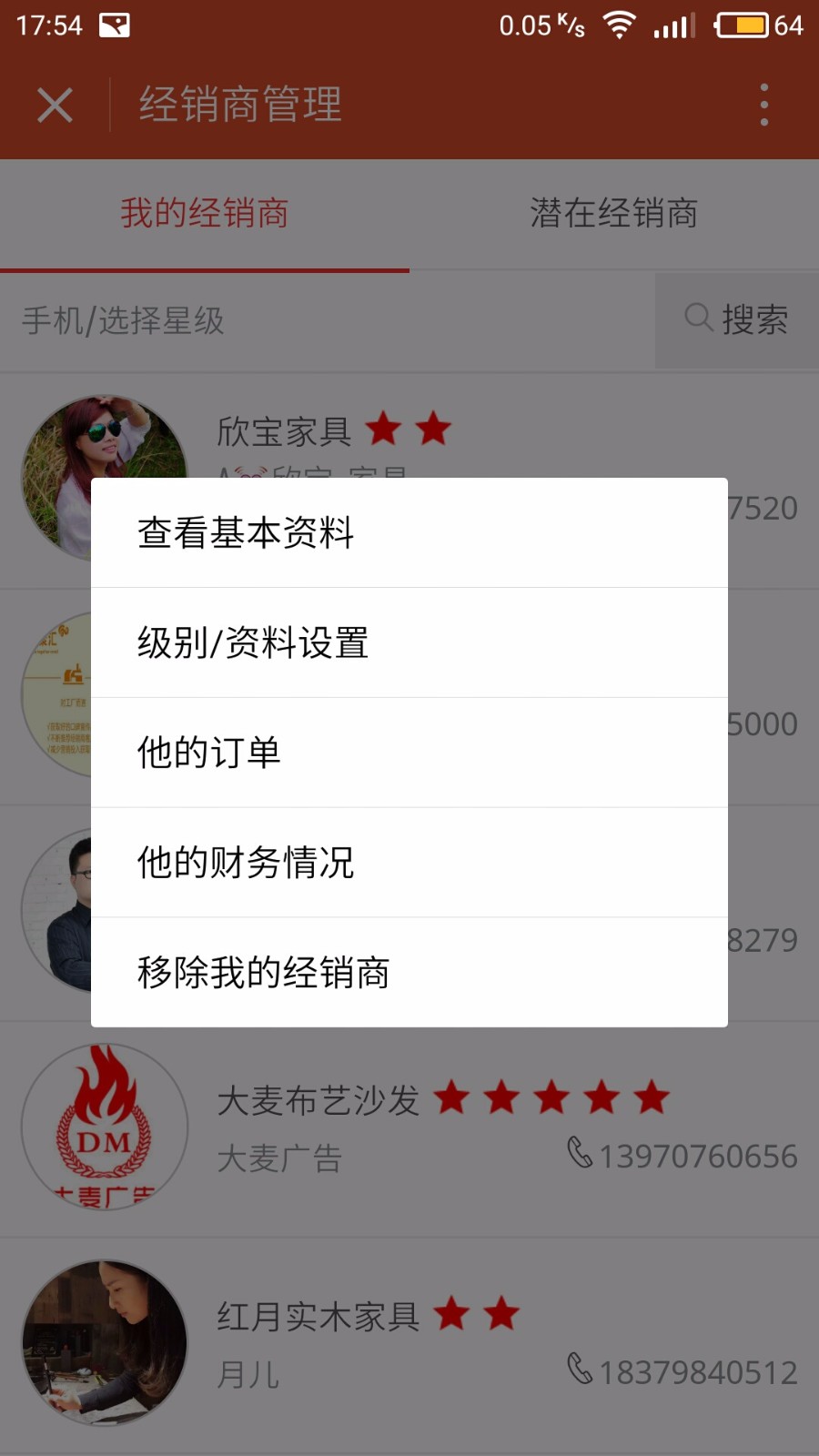Select 我的经销商 tab
The height and width of the screenshot is (1456, 819).
205,214
